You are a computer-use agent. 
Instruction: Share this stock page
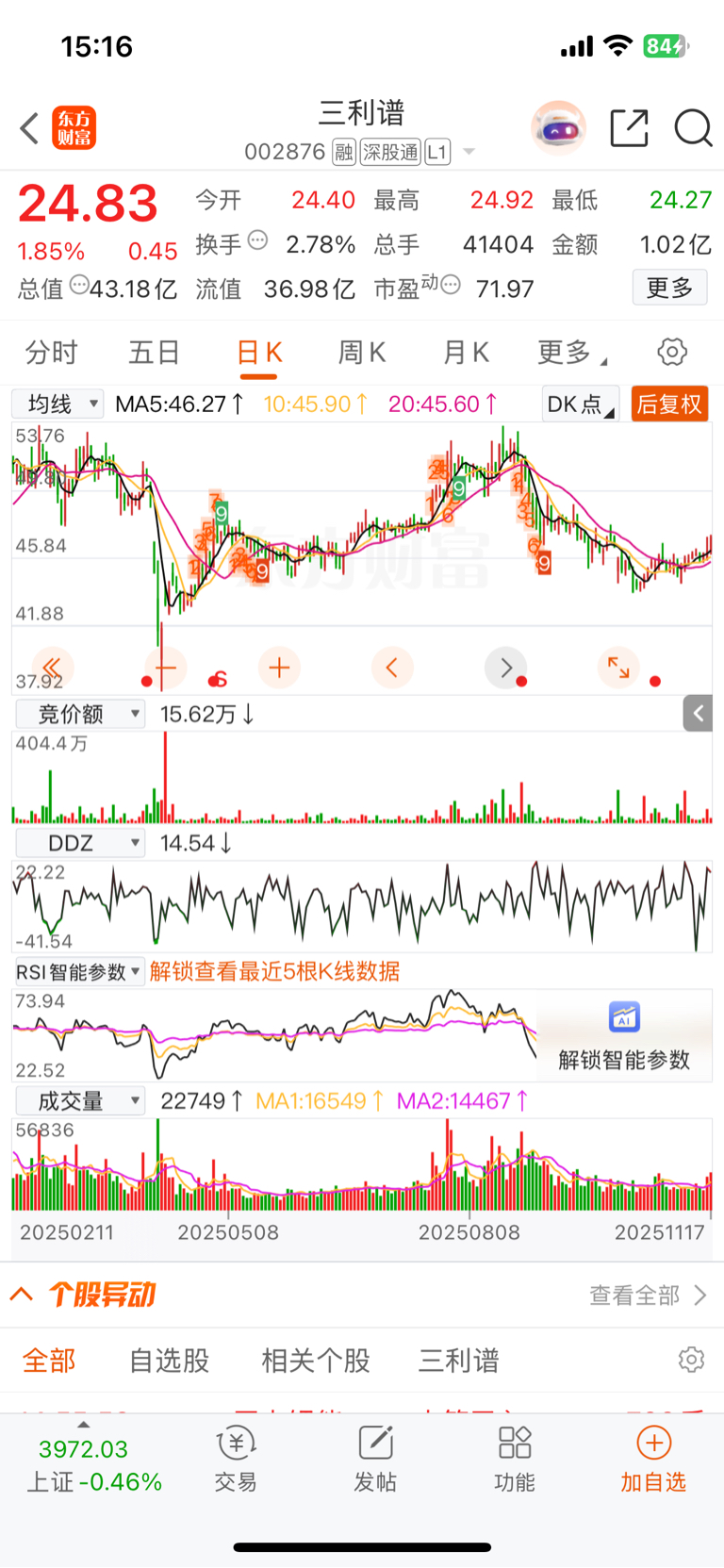pyautogui.click(x=629, y=127)
